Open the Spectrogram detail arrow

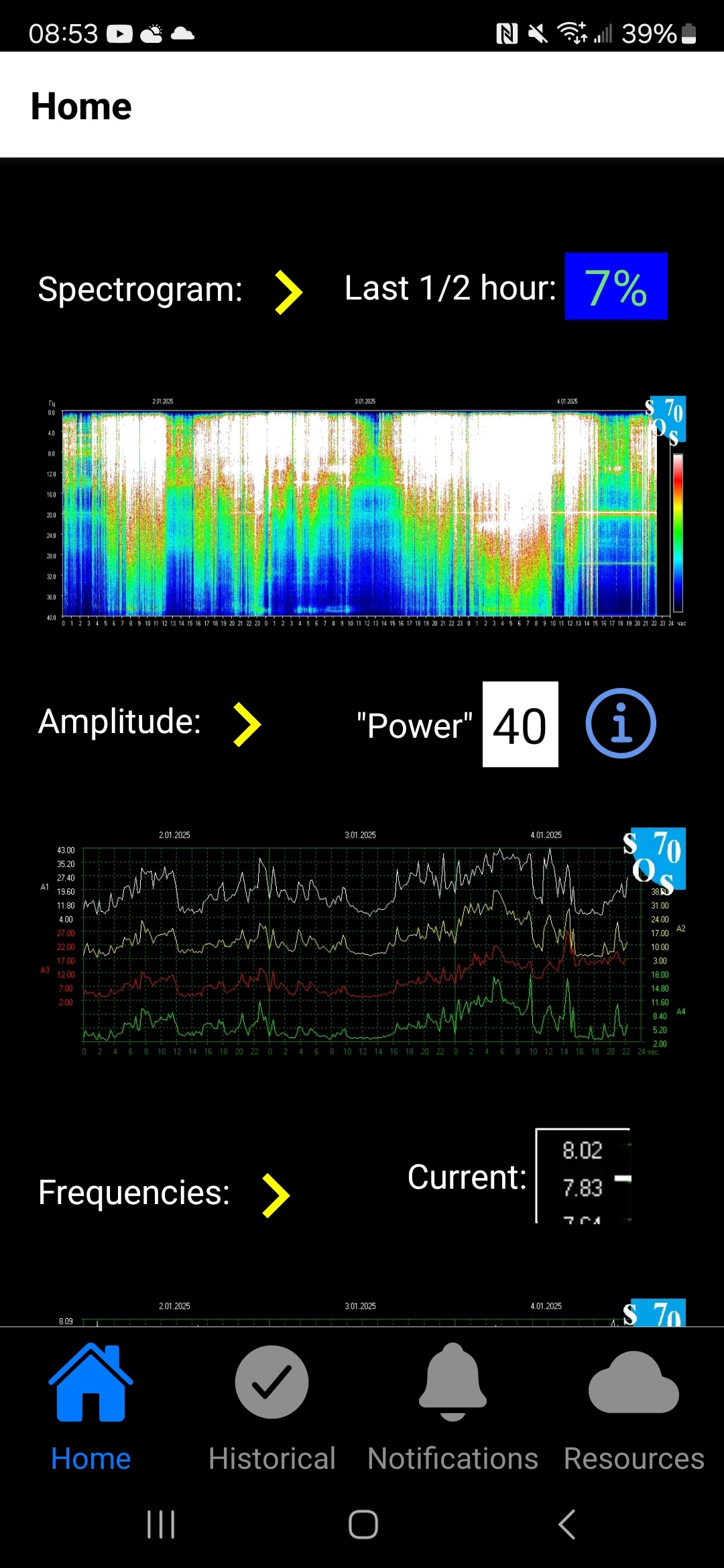[289, 292]
